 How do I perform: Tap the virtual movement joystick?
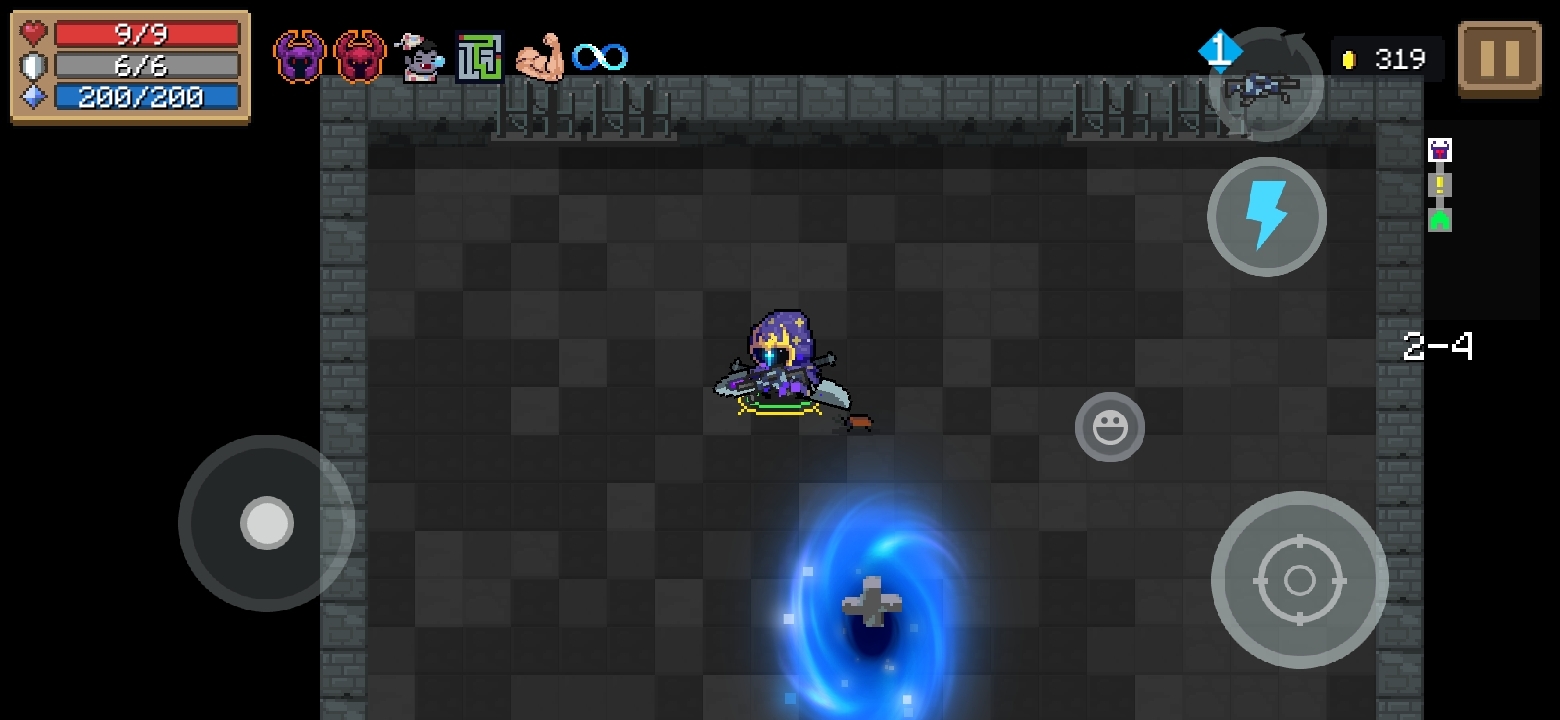pyautogui.click(x=267, y=523)
